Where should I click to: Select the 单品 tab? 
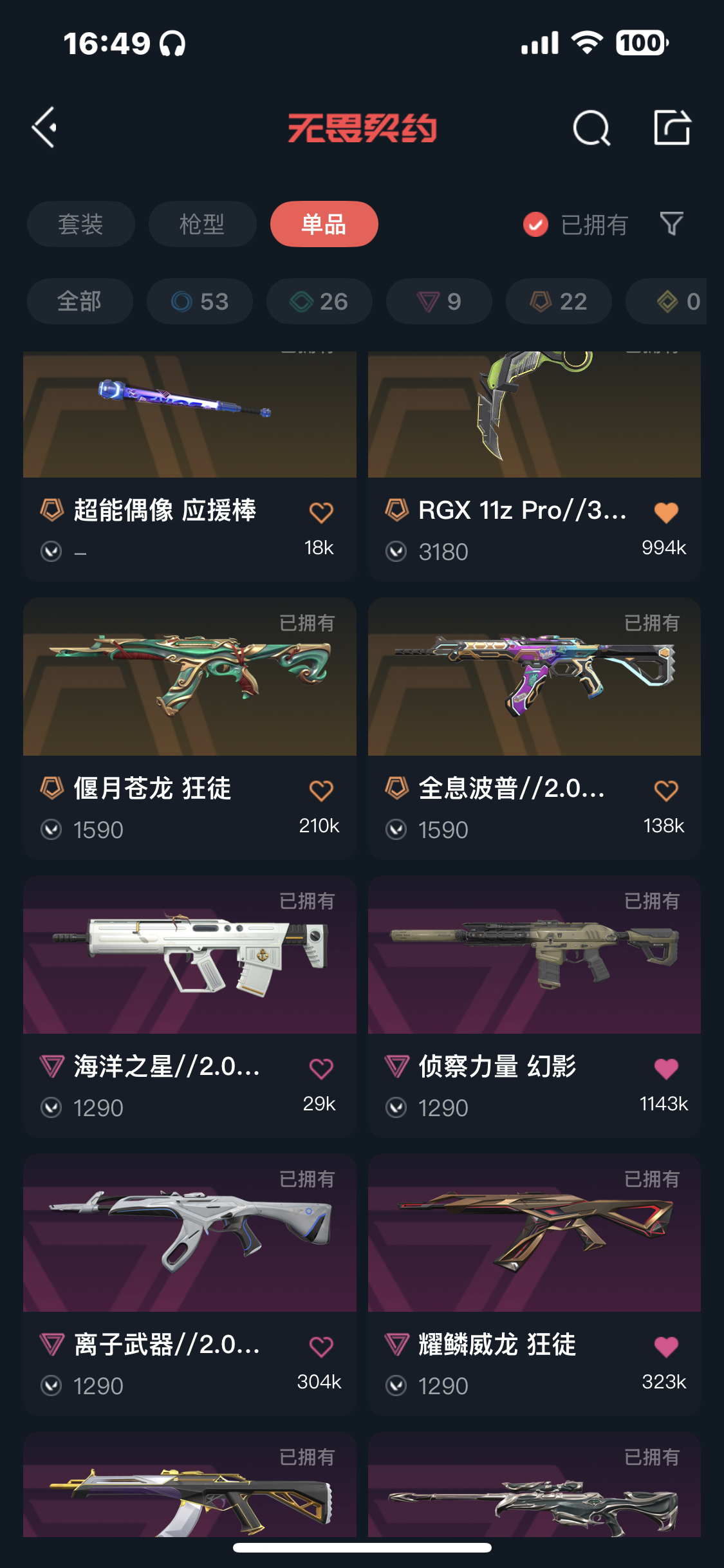coord(324,224)
